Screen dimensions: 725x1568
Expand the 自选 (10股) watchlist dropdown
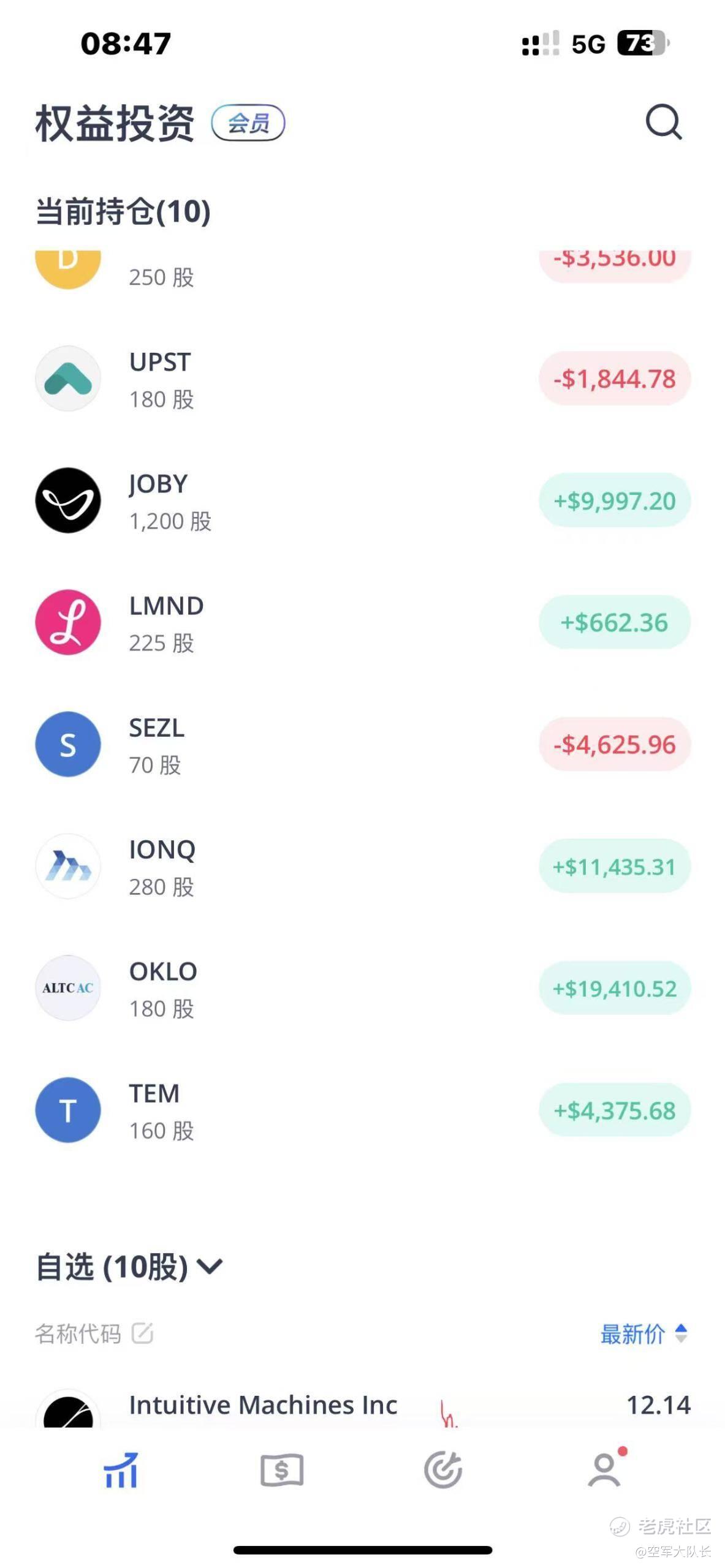210,1267
